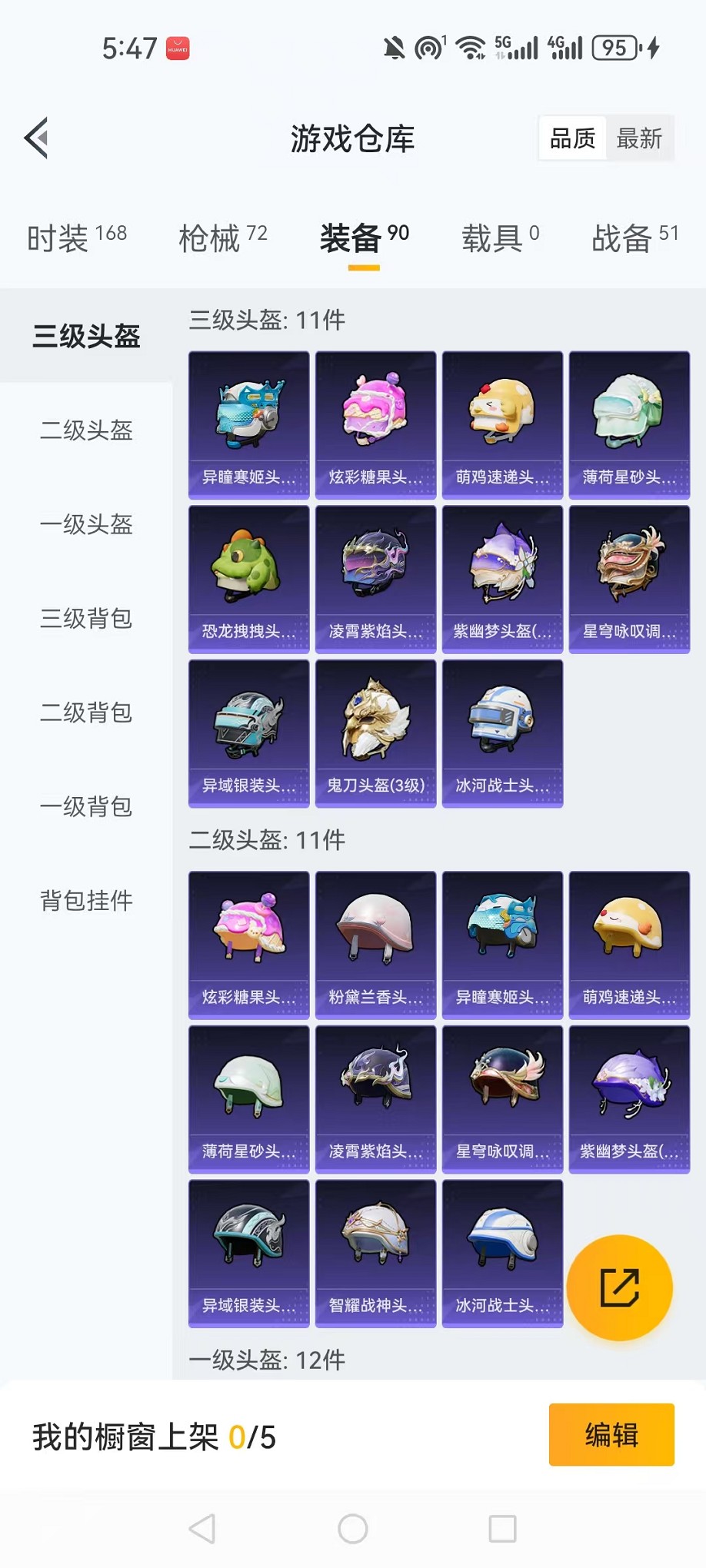Tap the 编辑 button

[x=611, y=1434]
